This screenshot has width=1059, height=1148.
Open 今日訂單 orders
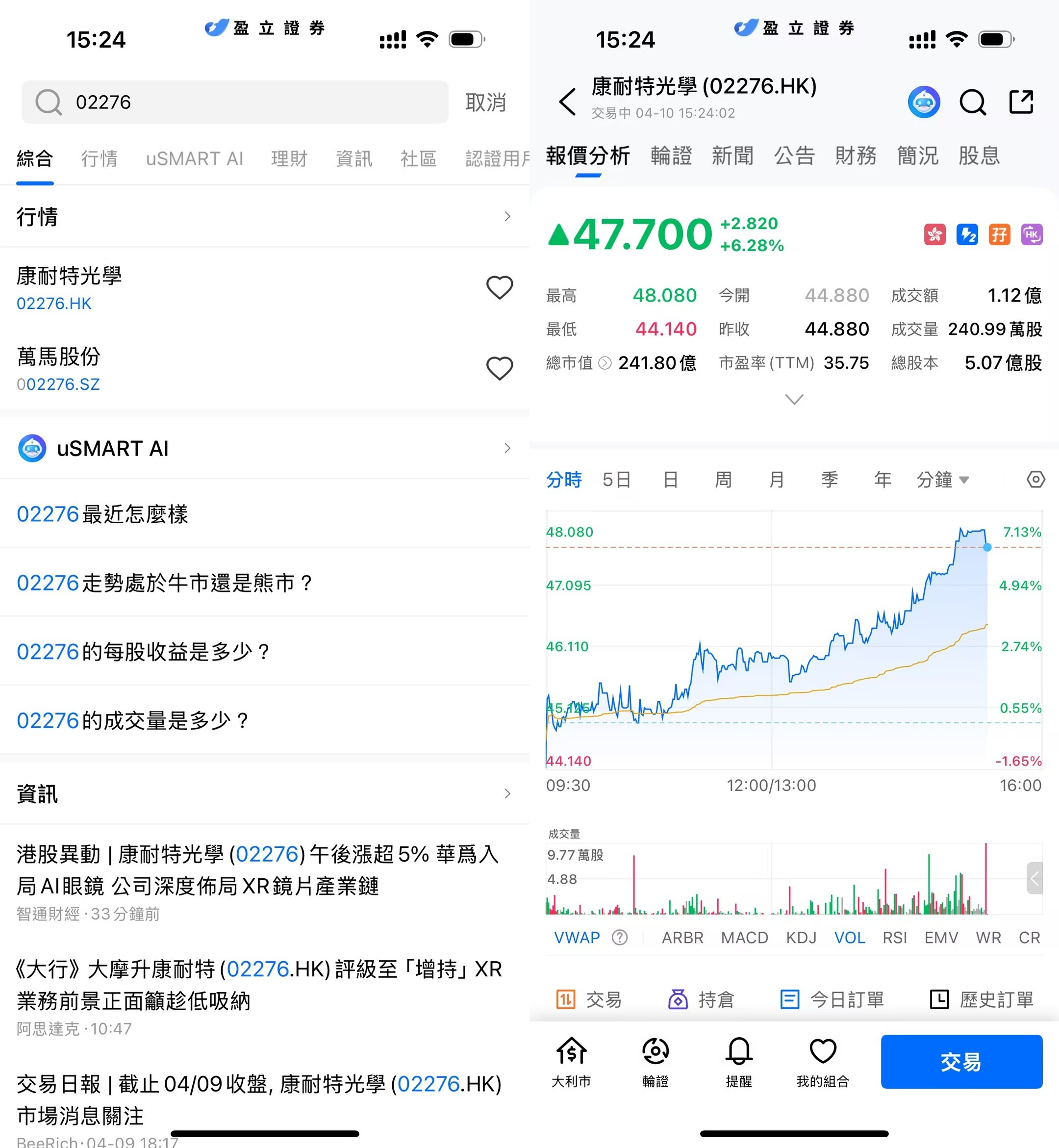[x=832, y=999]
